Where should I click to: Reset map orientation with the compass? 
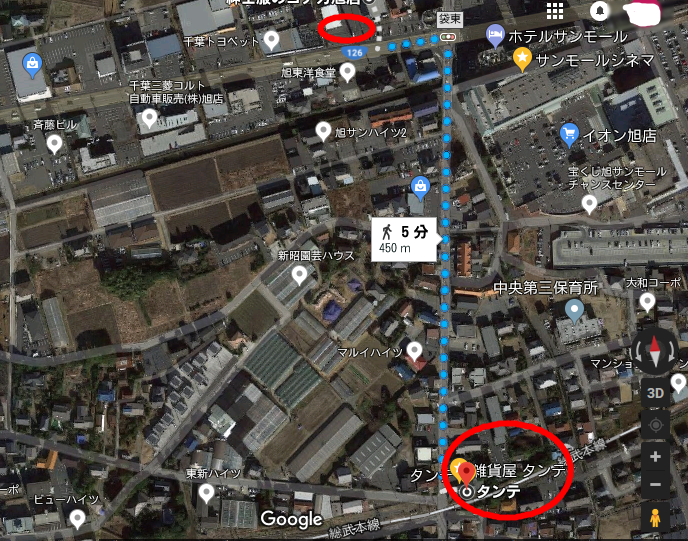(655, 351)
